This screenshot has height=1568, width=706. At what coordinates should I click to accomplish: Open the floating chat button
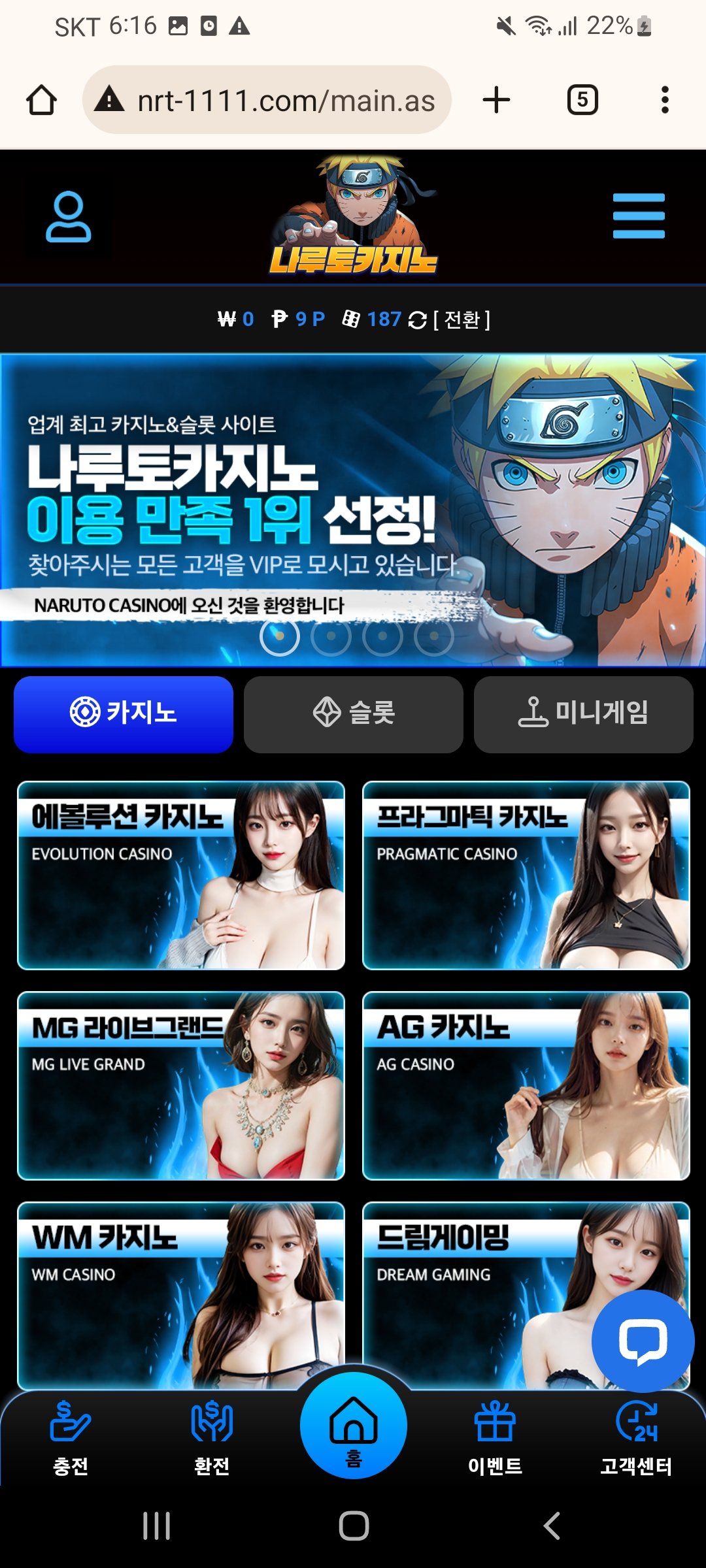[x=643, y=1341]
